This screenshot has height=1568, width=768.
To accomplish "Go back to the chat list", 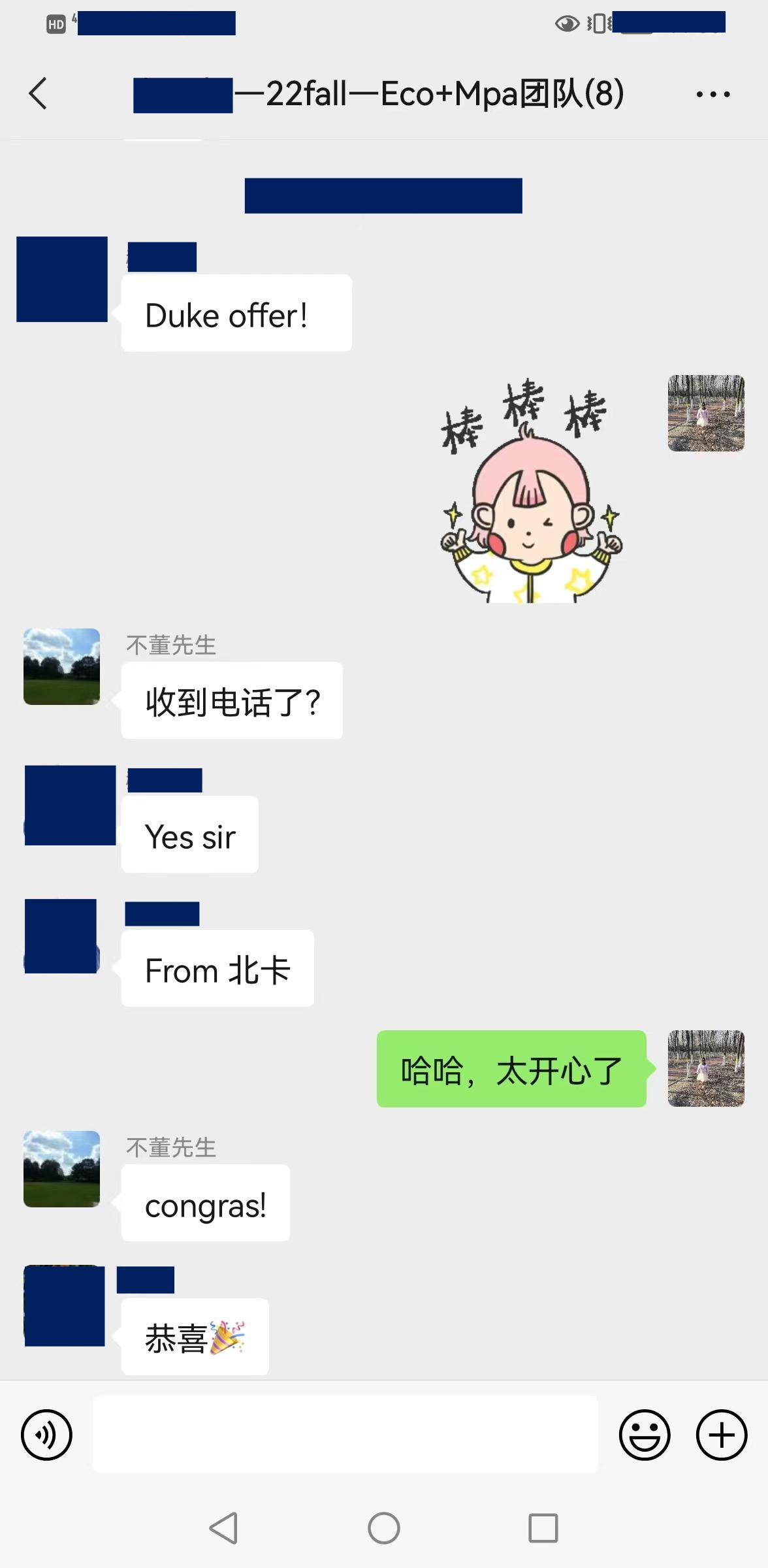I will coord(38,93).
